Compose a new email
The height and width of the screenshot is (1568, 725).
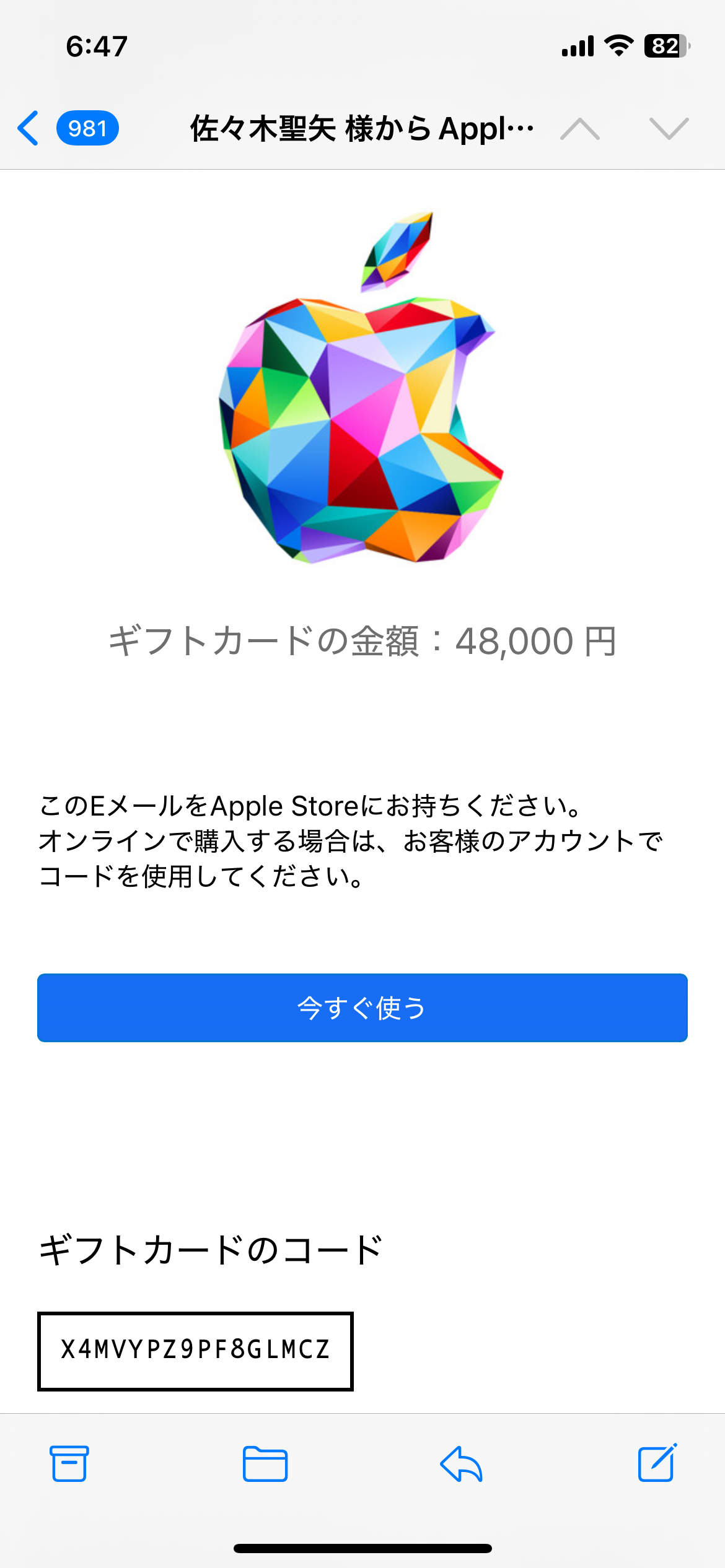tap(657, 1463)
